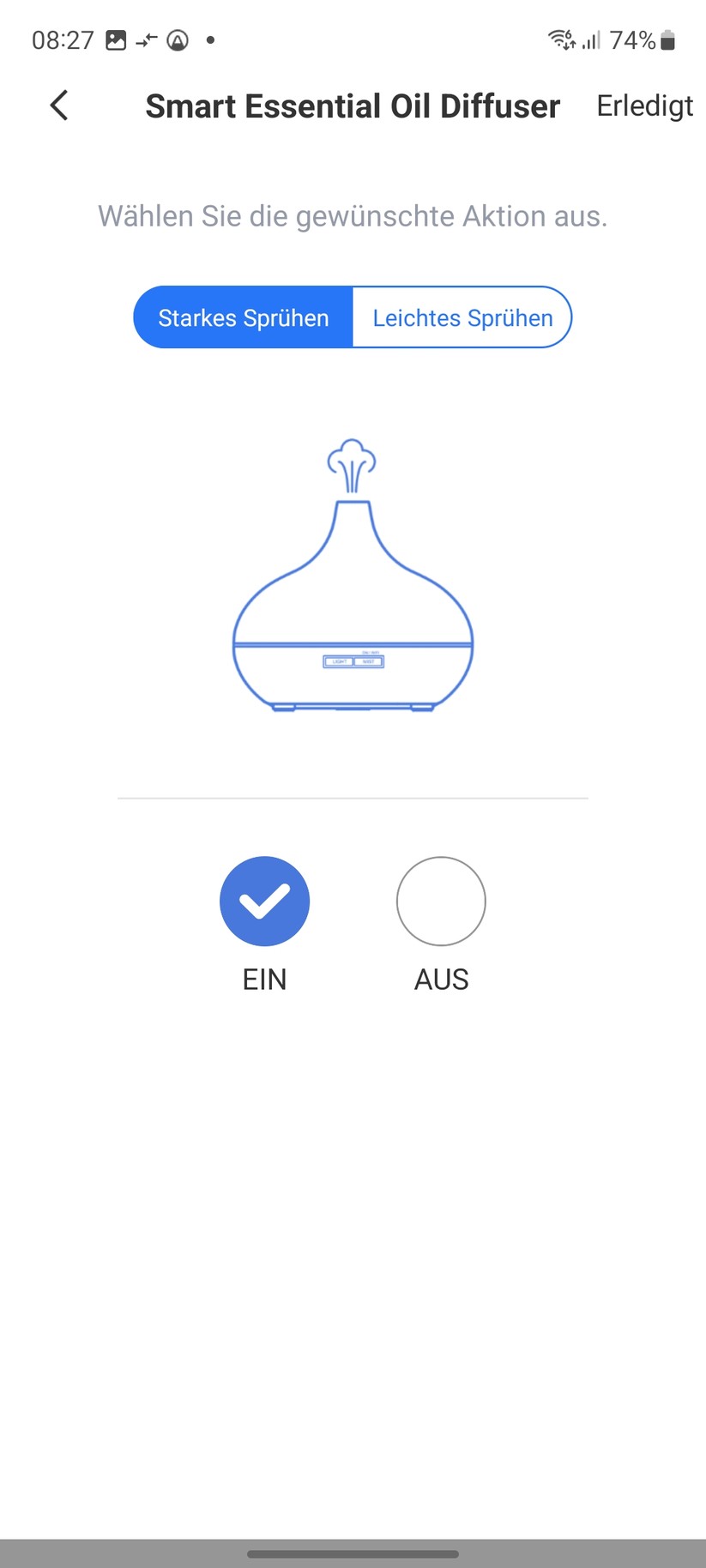
Task: Tap the back arrow chevron
Action: pos(57,106)
